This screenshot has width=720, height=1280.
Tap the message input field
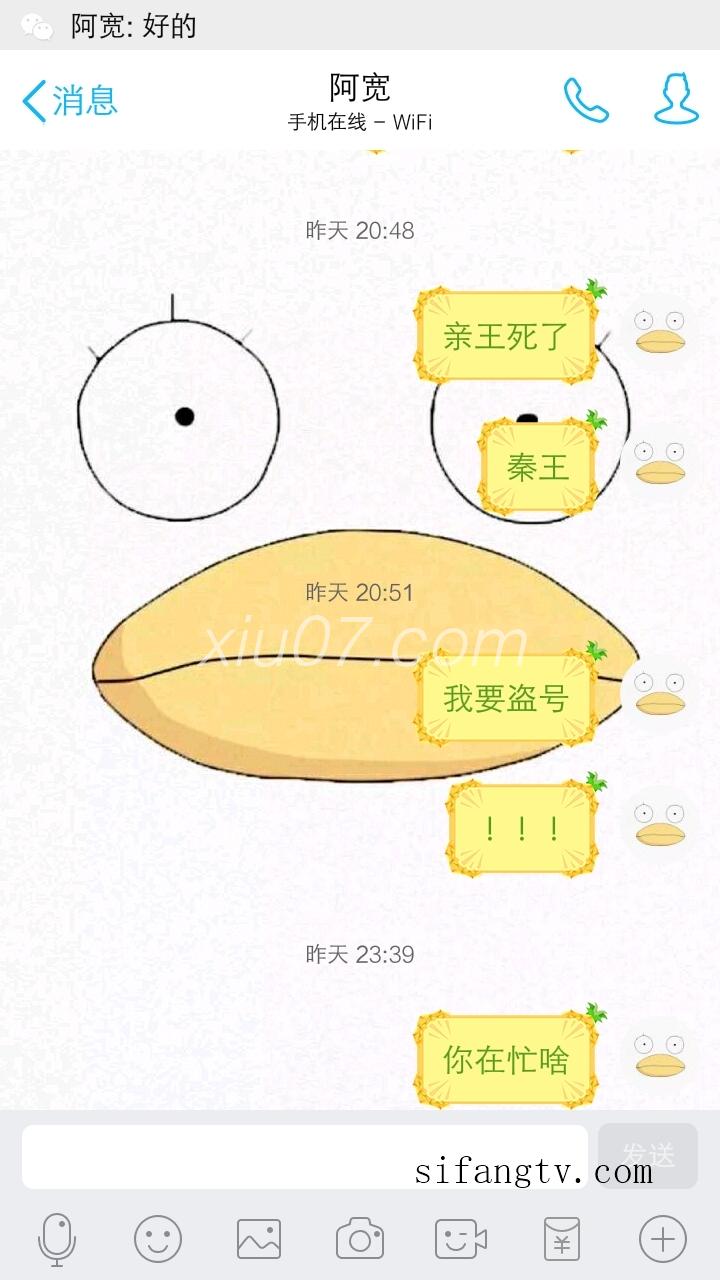click(x=304, y=1156)
